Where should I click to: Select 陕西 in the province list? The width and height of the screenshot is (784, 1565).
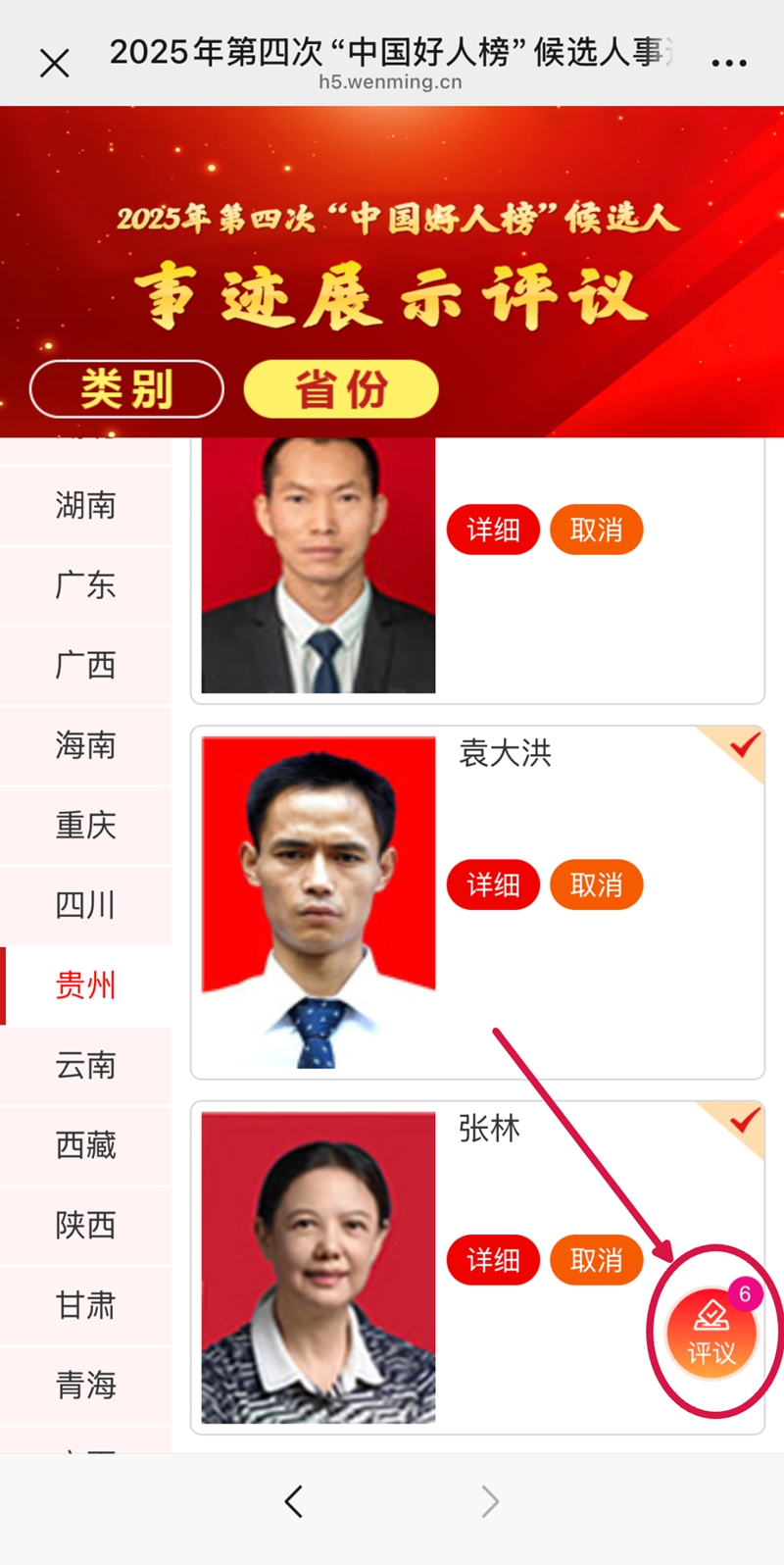[86, 1226]
